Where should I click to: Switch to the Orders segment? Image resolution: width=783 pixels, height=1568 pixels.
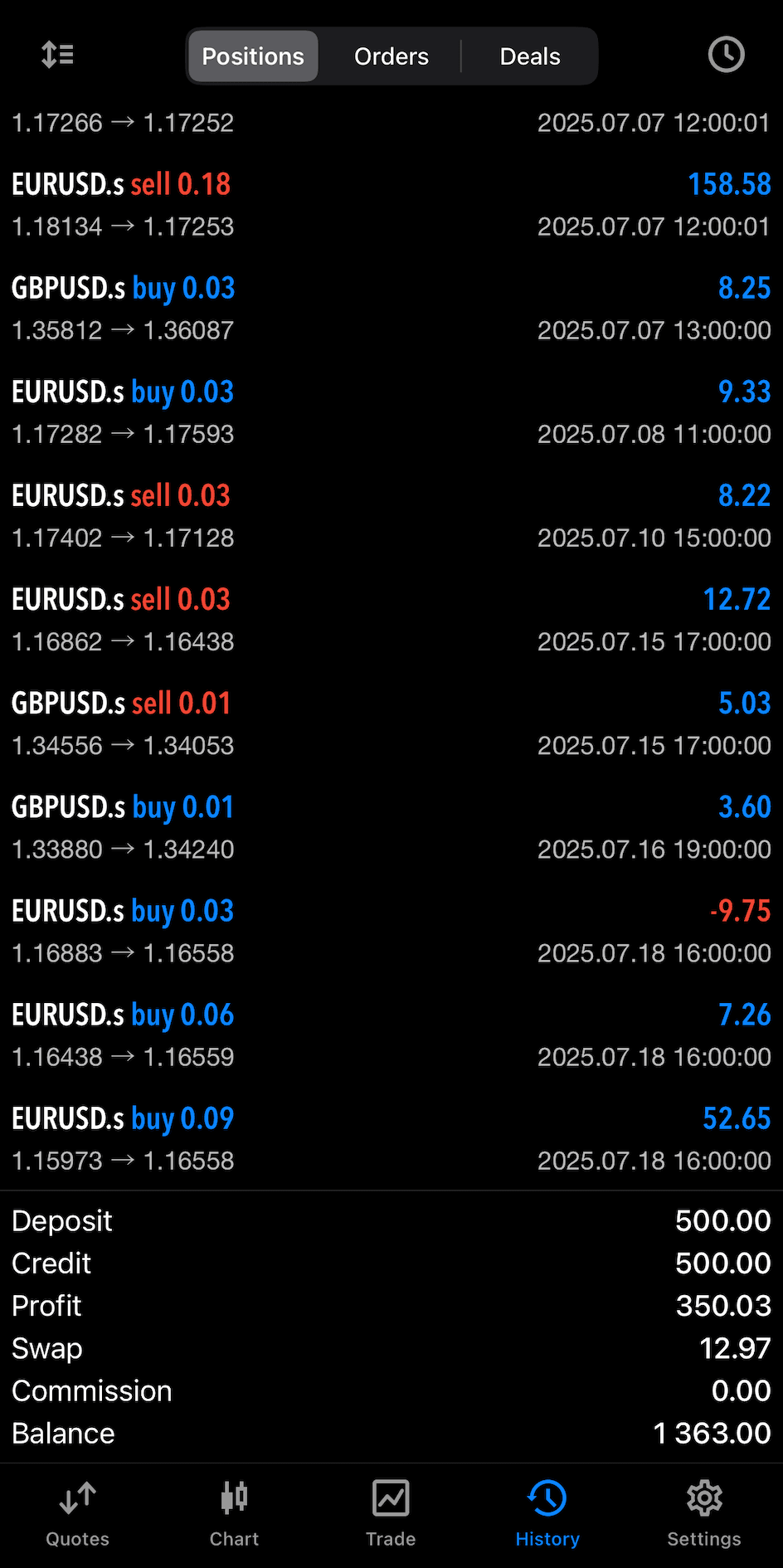click(391, 56)
